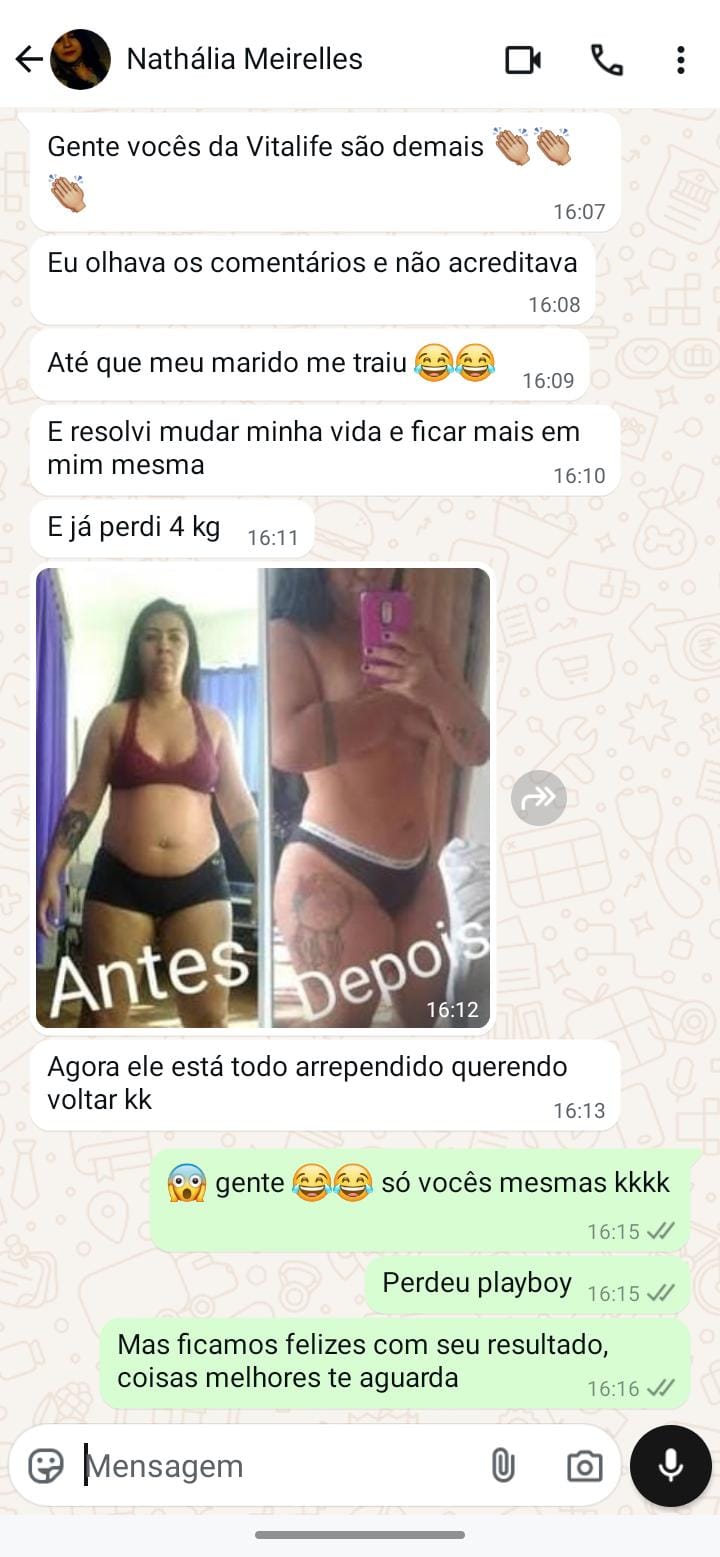This screenshot has height=1557, width=720.
Task: Open Nathália's profile picture
Action: [80, 60]
